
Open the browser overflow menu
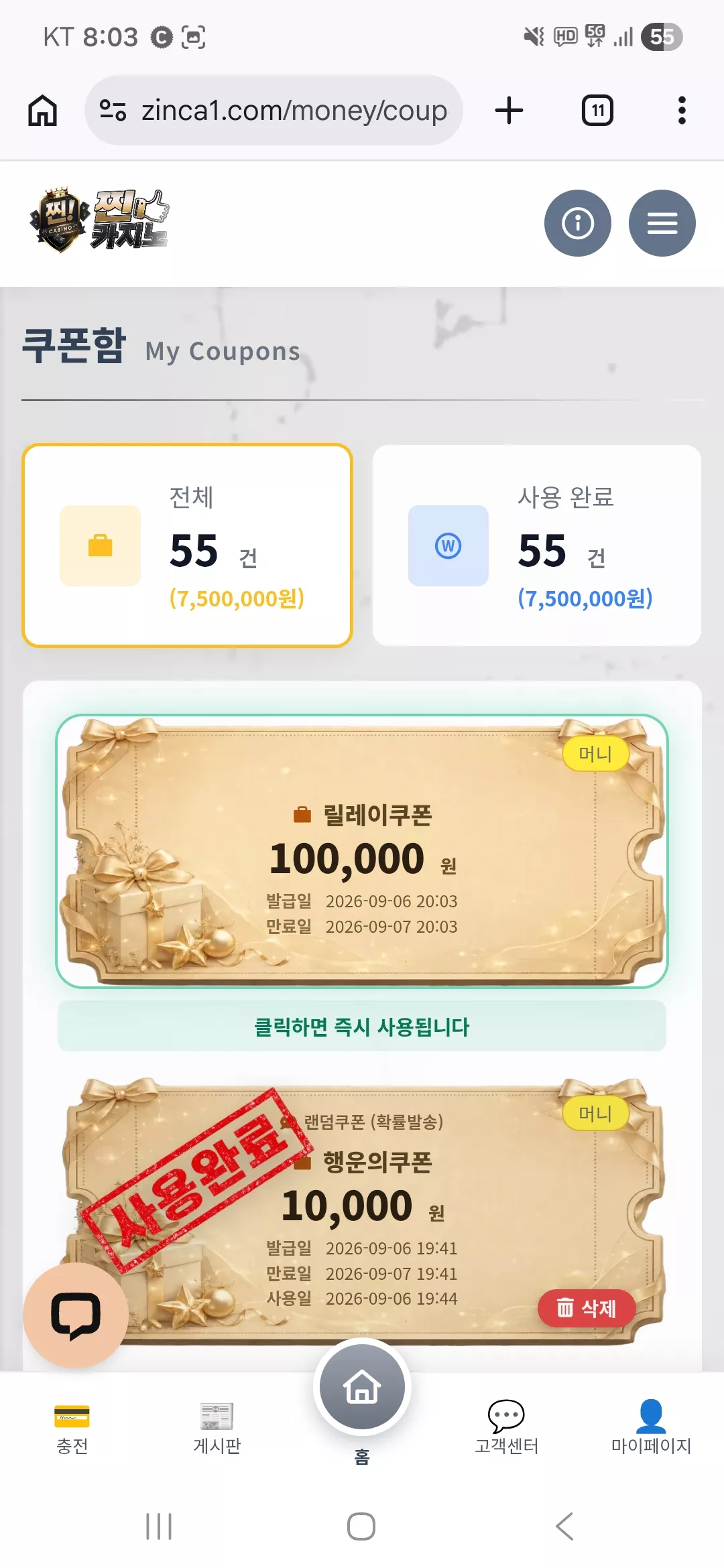(x=682, y=111)
